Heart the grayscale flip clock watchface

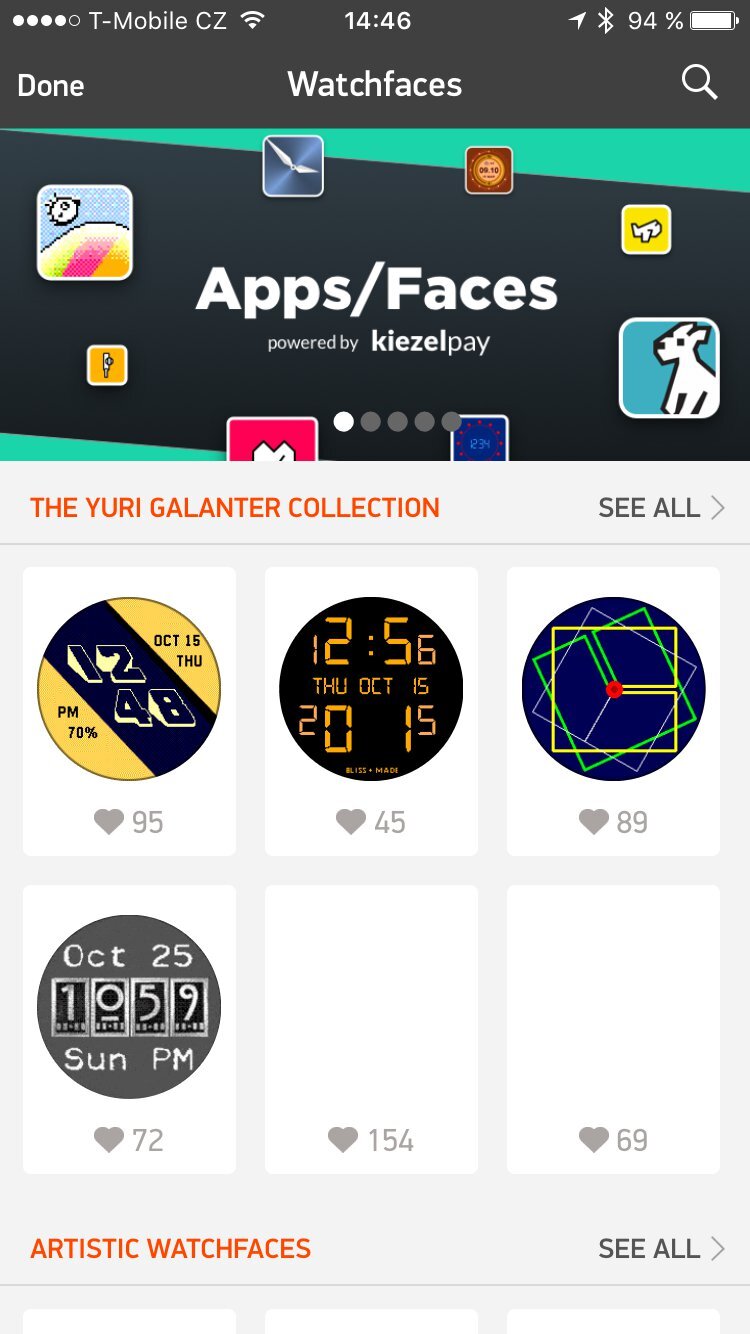click(107, 1139)
